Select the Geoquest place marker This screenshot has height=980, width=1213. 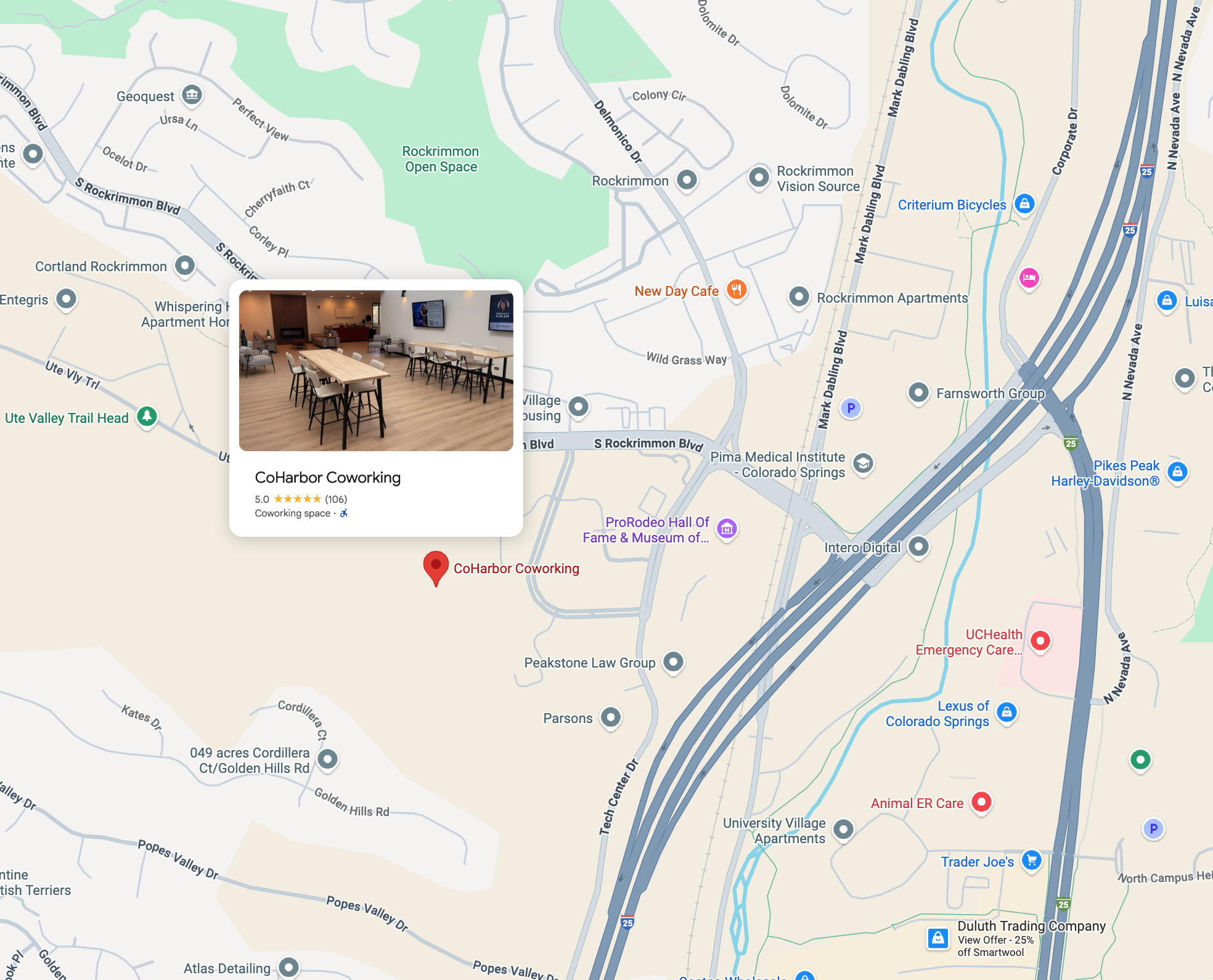(192, 95)
